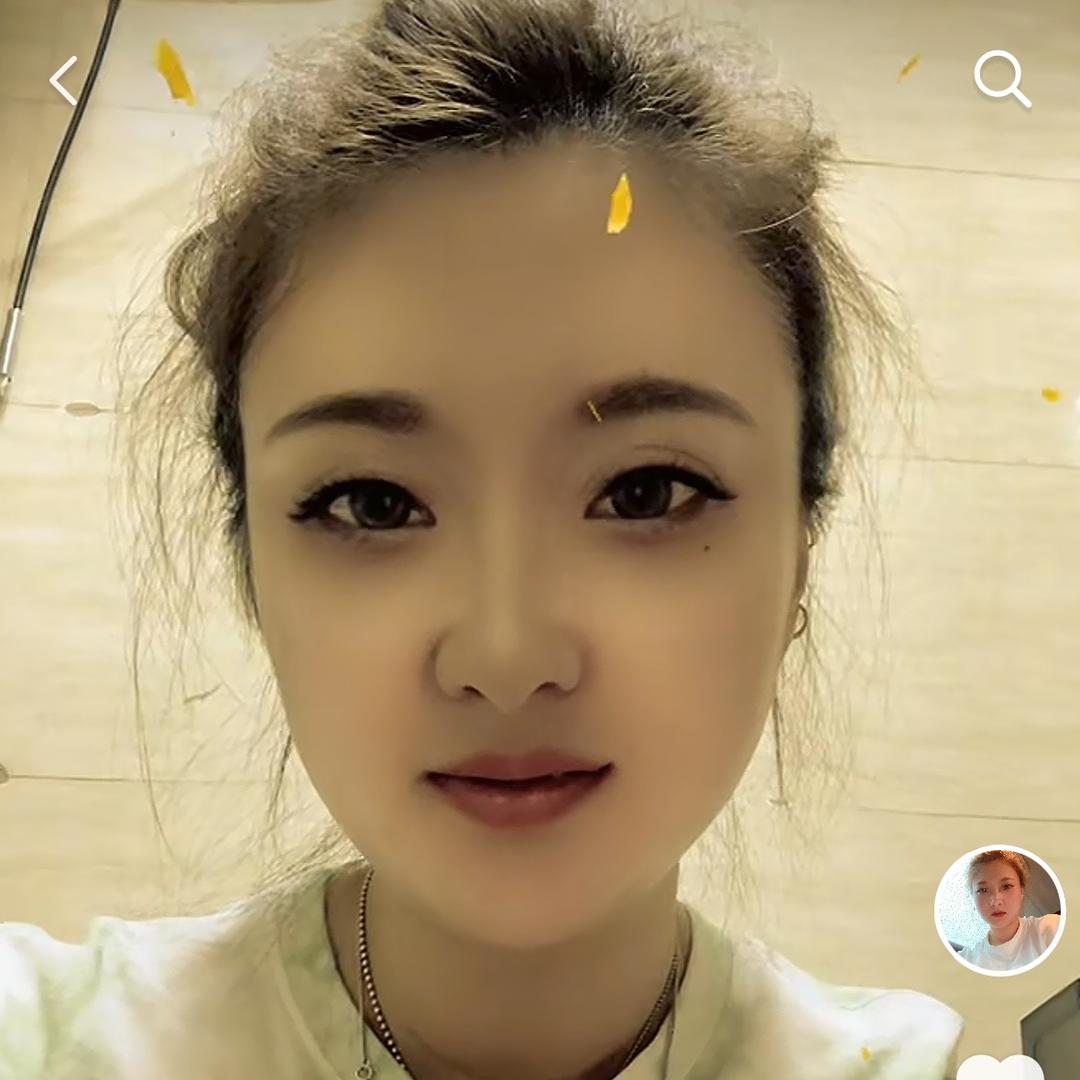Open the creator's round profile avatar
Image resolution: width=1080 pixels, height=1080 pixels.
click(x=999, y=910)
